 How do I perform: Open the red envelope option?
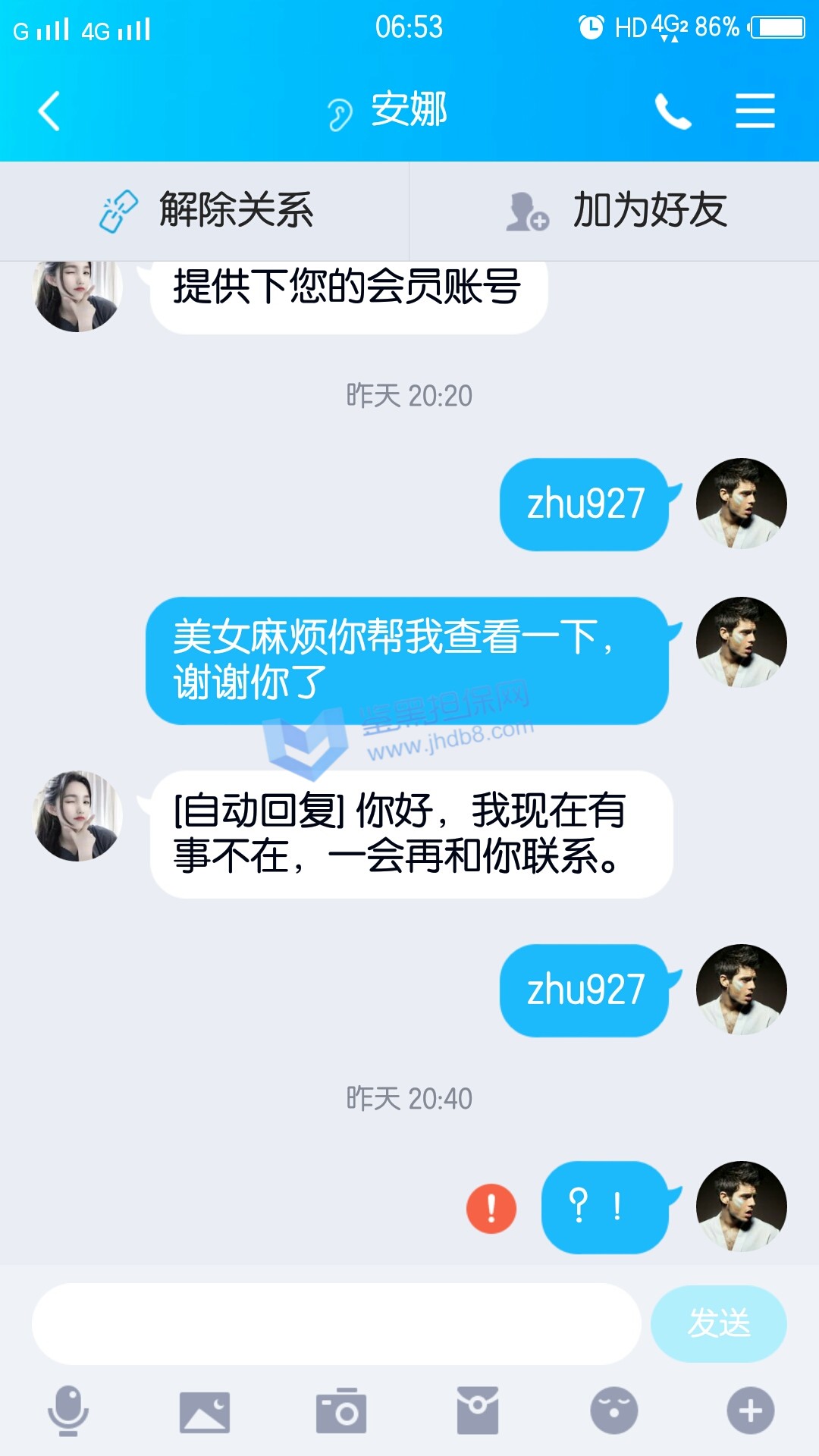click(478, 1410)
